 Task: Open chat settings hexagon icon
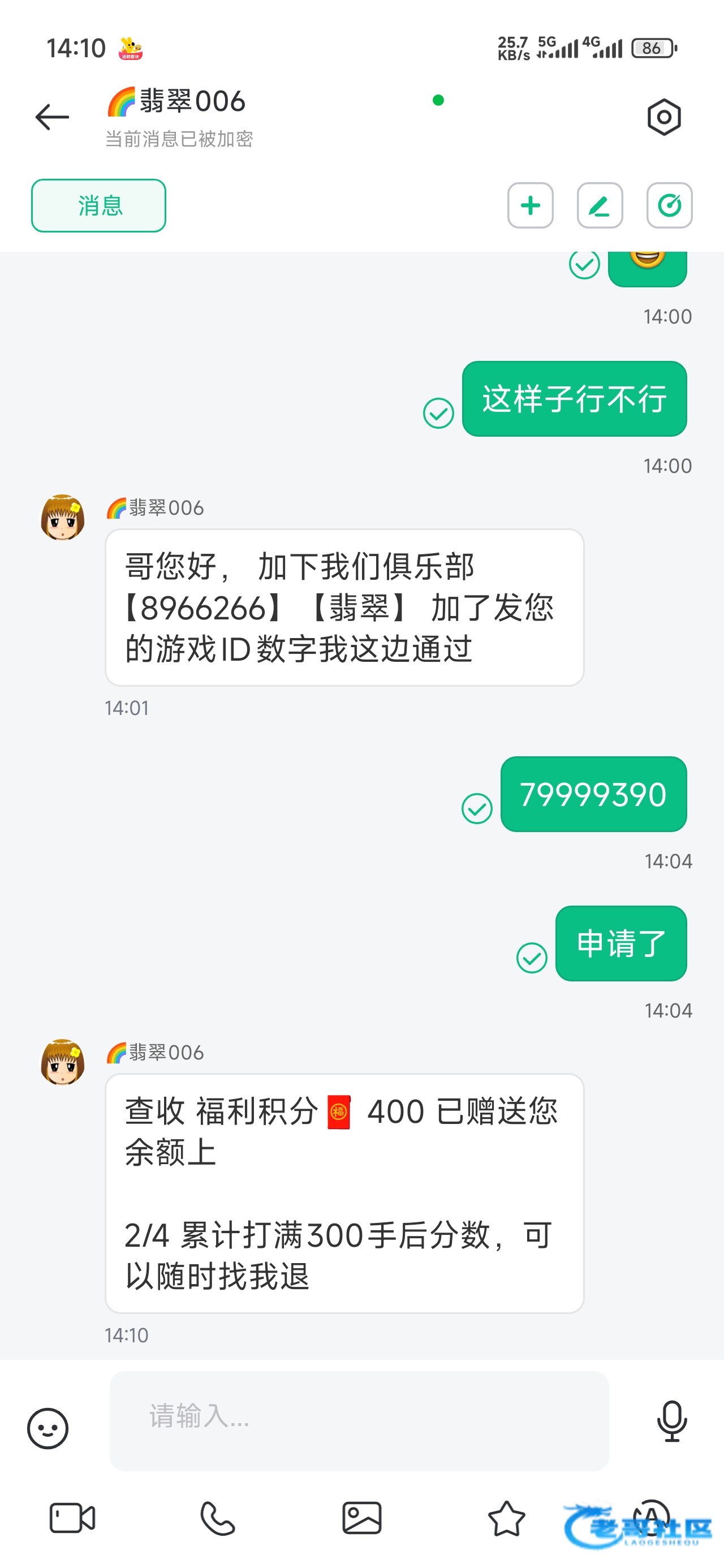(x=663, y=117)
